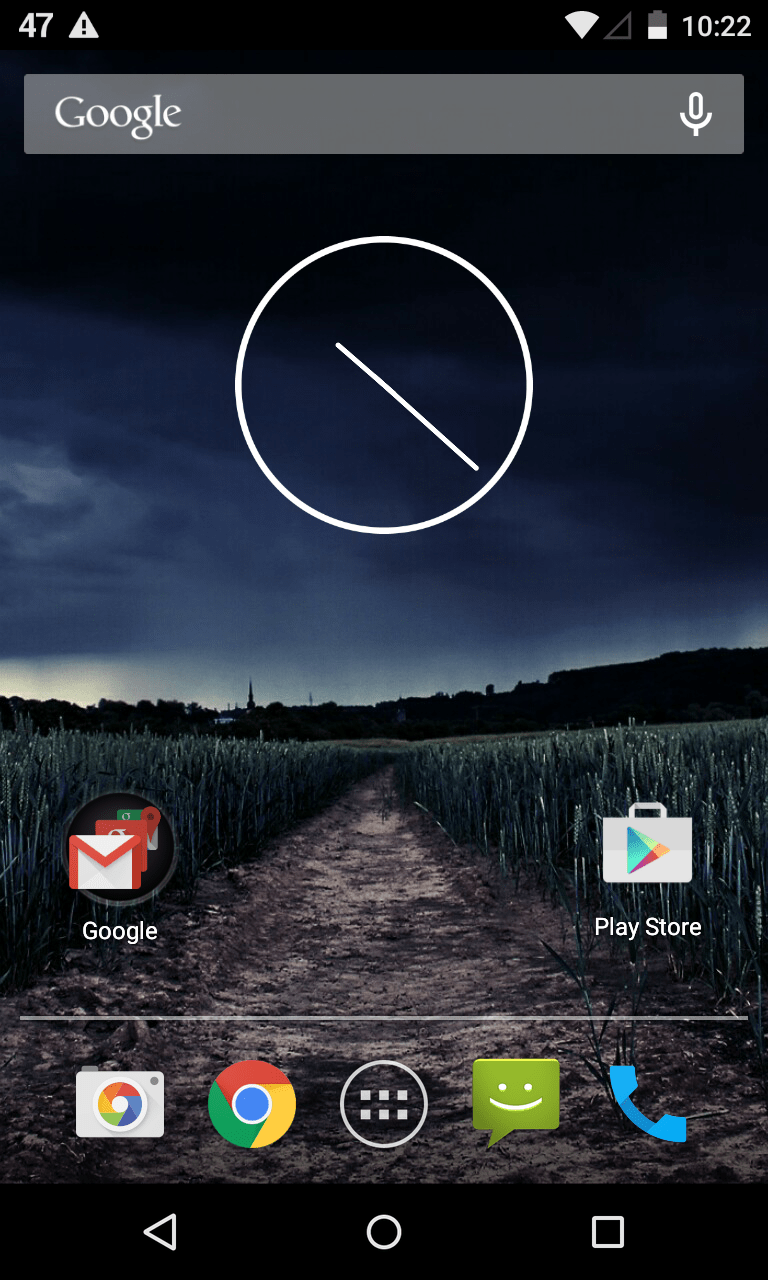Open the Camera app
This screenshot has height=1280, width=768.
click(x=120, y=1103)
